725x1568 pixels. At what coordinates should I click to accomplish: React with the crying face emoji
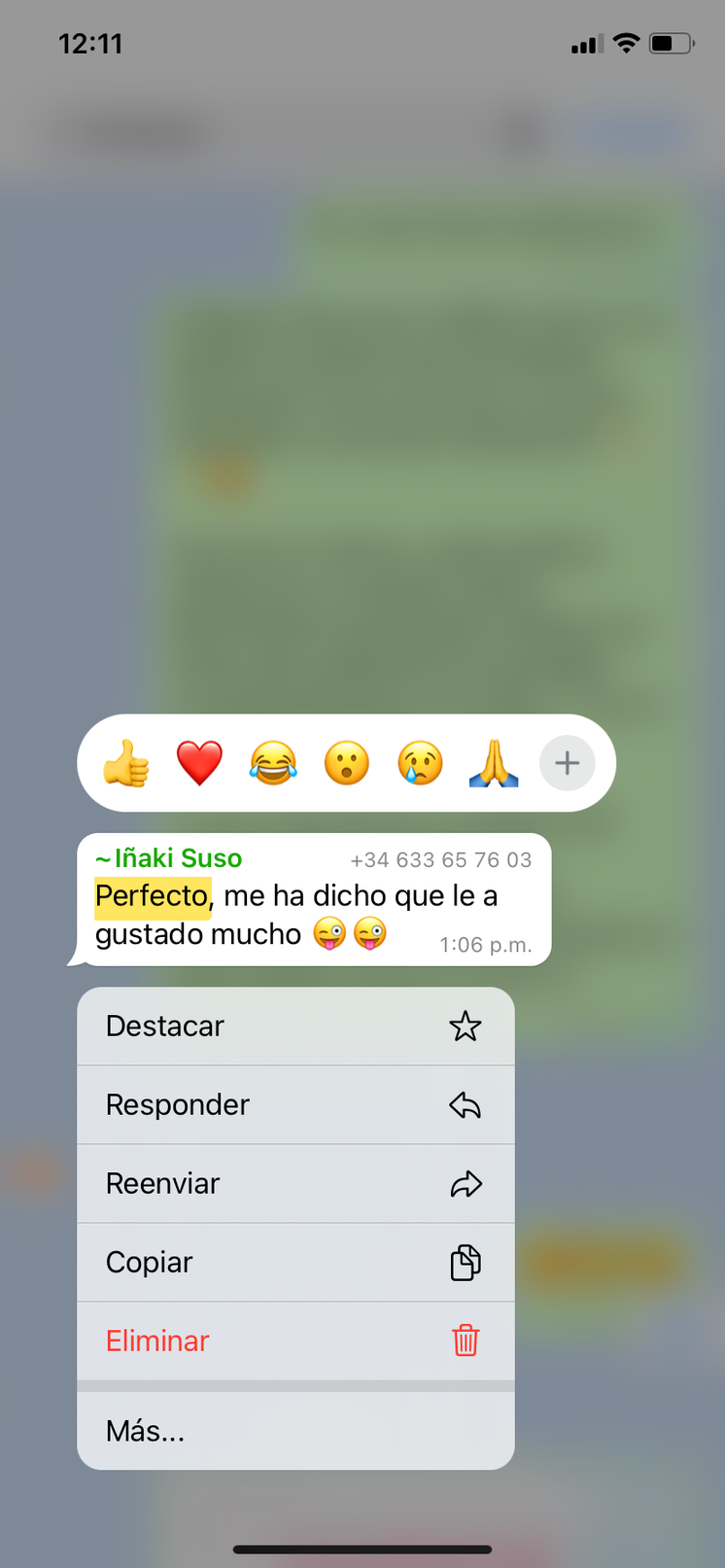pos(420,763)
